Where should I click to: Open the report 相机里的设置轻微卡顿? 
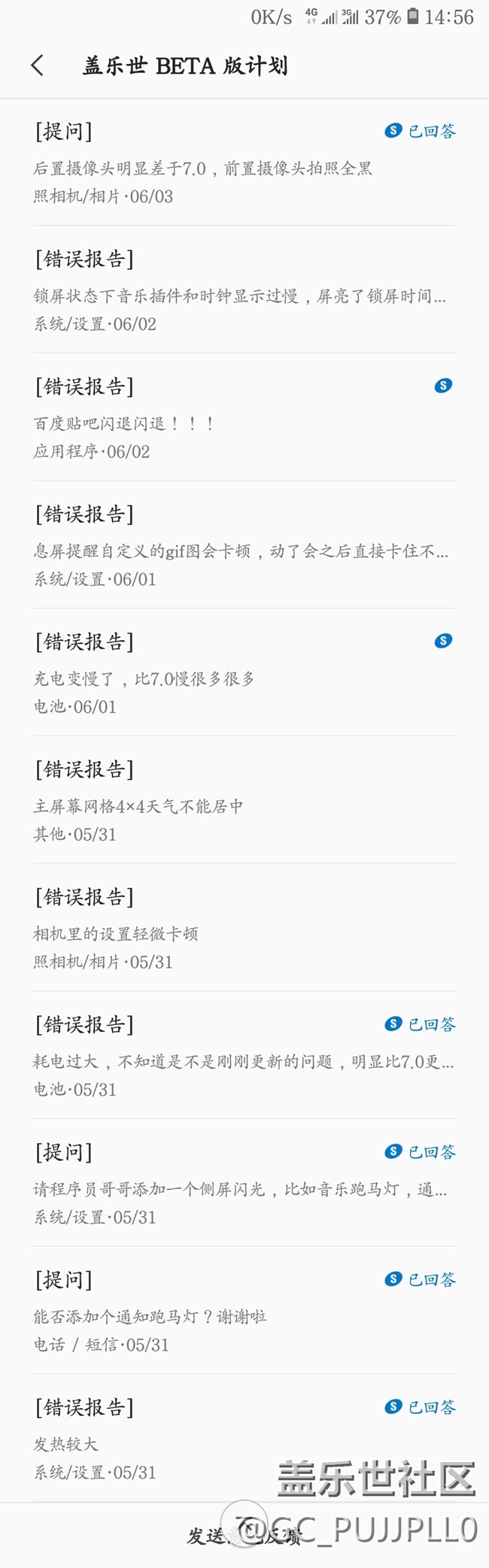tap(244, 927)
